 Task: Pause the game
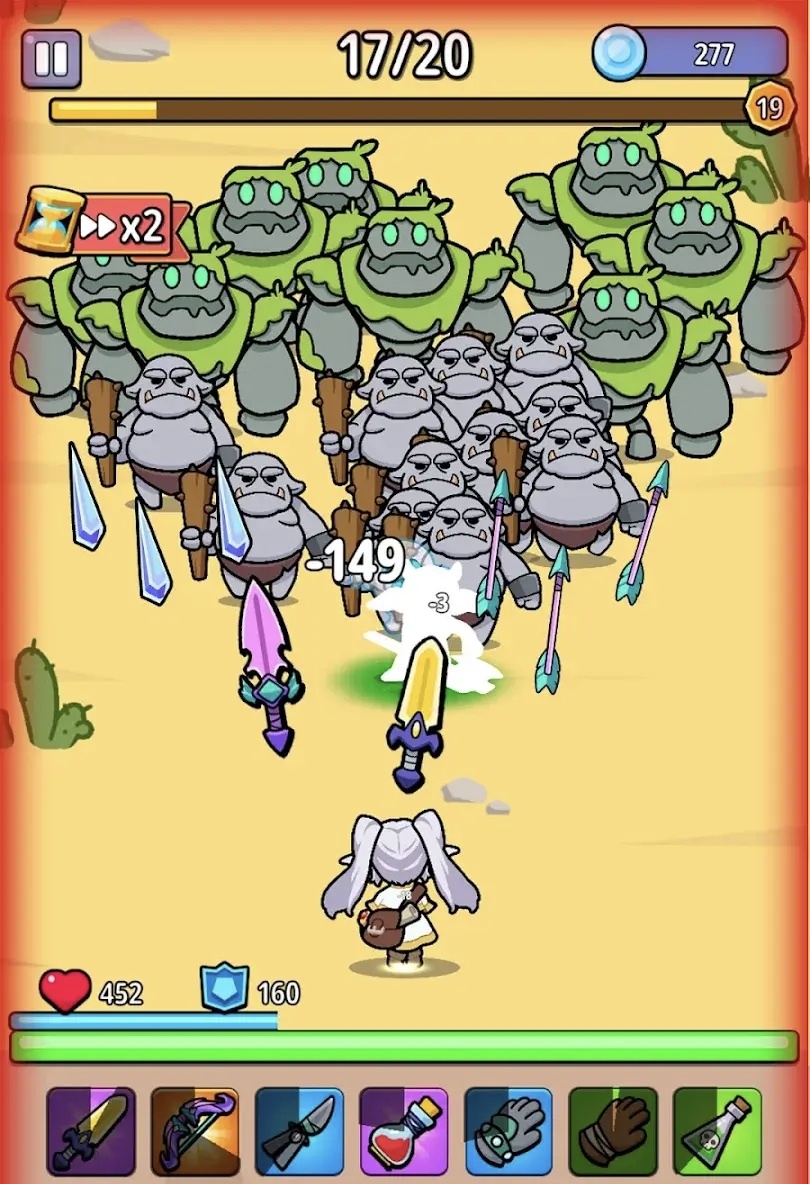50,59
